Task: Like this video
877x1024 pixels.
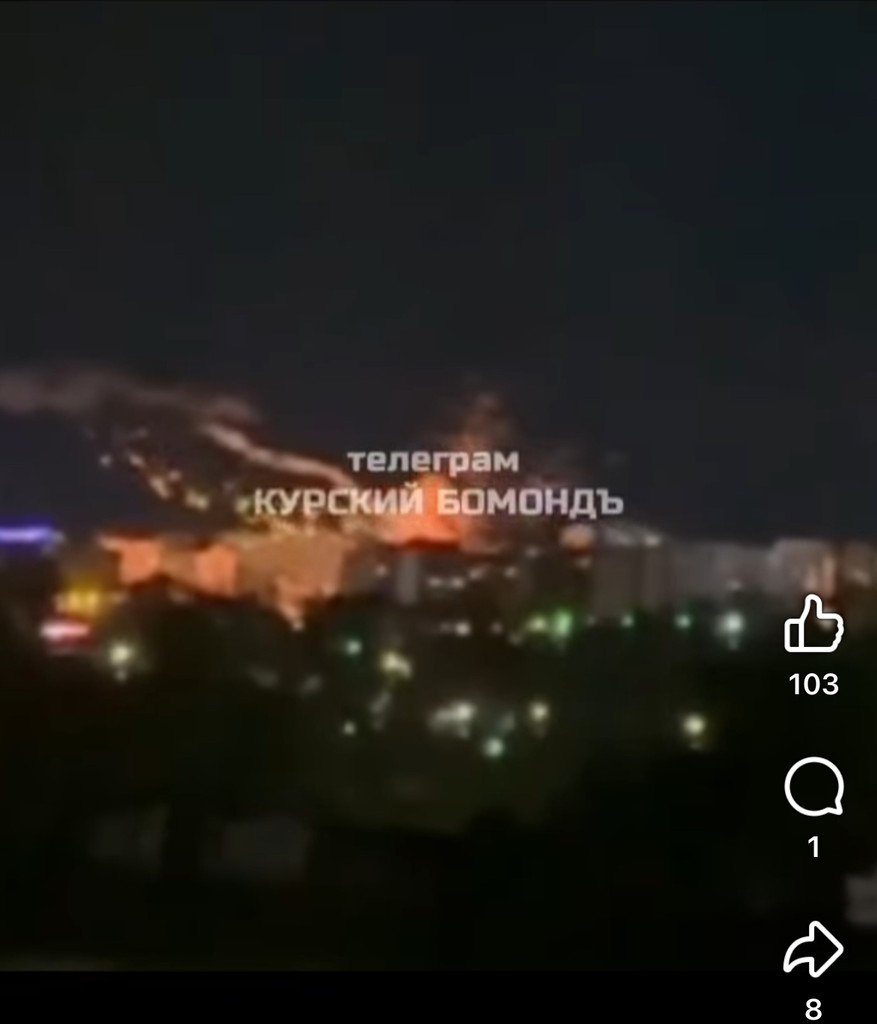Action: pyautogui.click(x=813, y=625)
